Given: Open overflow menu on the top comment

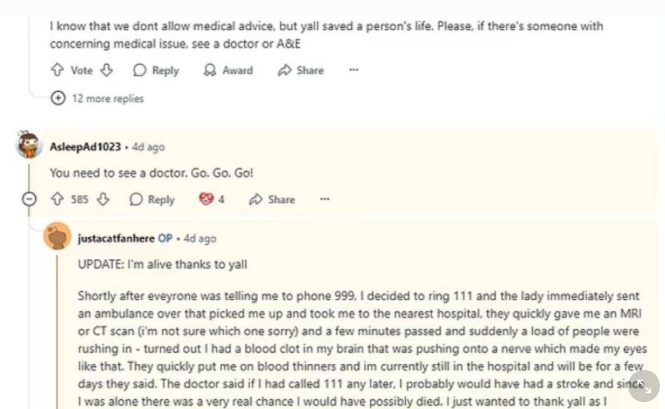Looking at the screenshot, I should [x=353, y=70].
